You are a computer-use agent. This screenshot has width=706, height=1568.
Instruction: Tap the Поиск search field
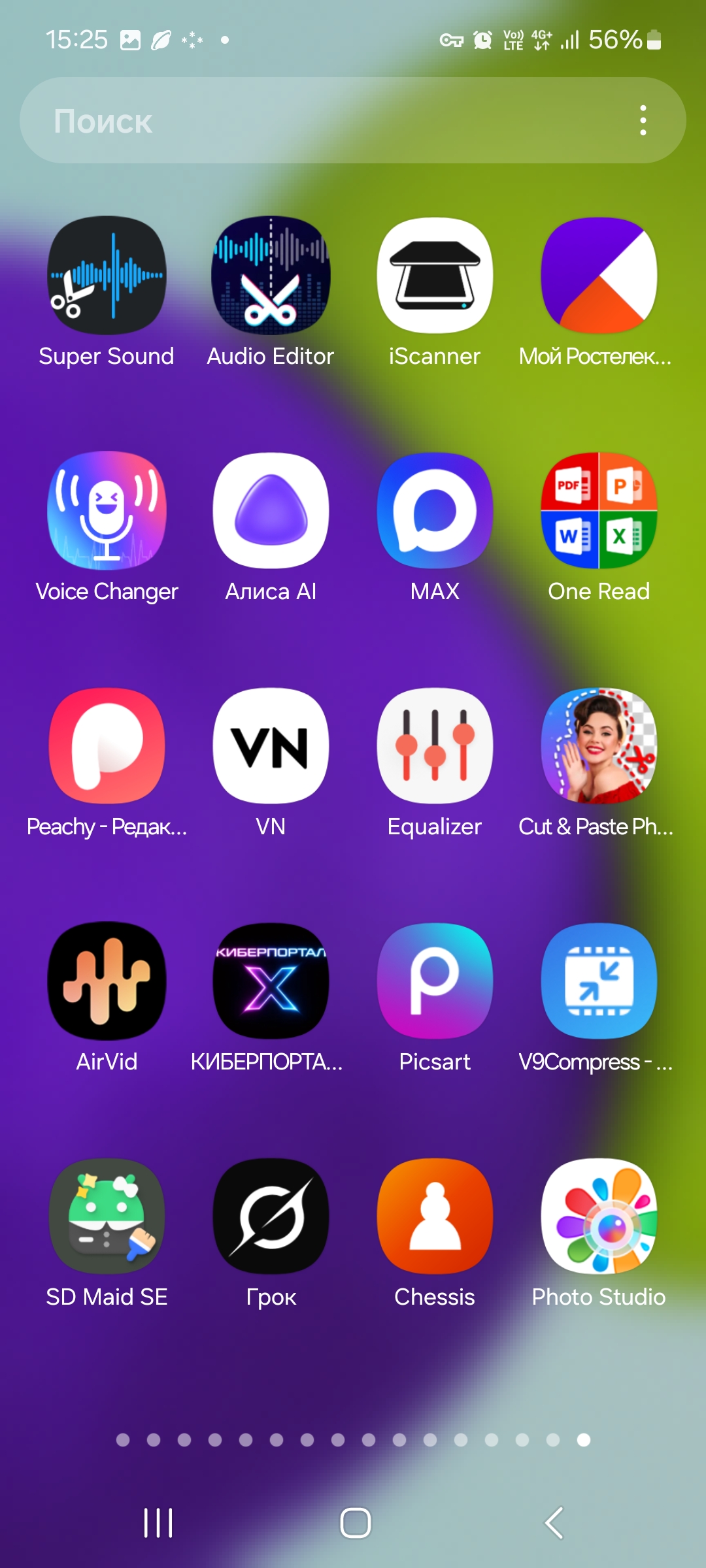point(327,121)
